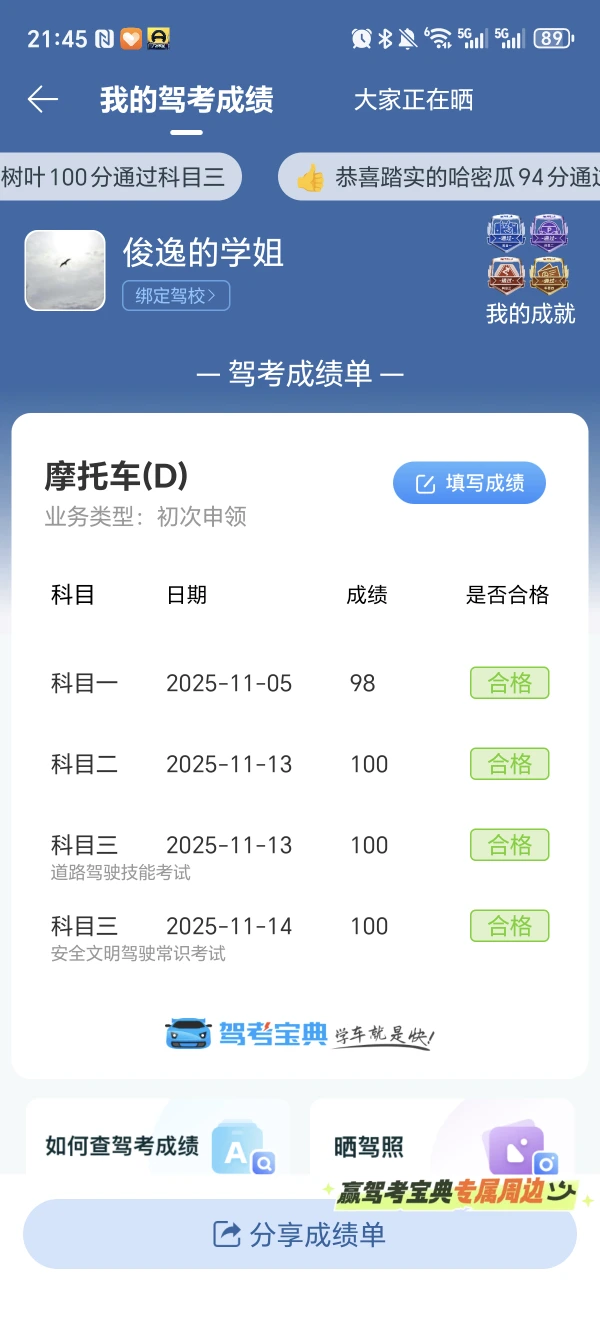Share the score sheet via 分享成绩单
The image size is (600, 1326).
(x=300, y=1235)
